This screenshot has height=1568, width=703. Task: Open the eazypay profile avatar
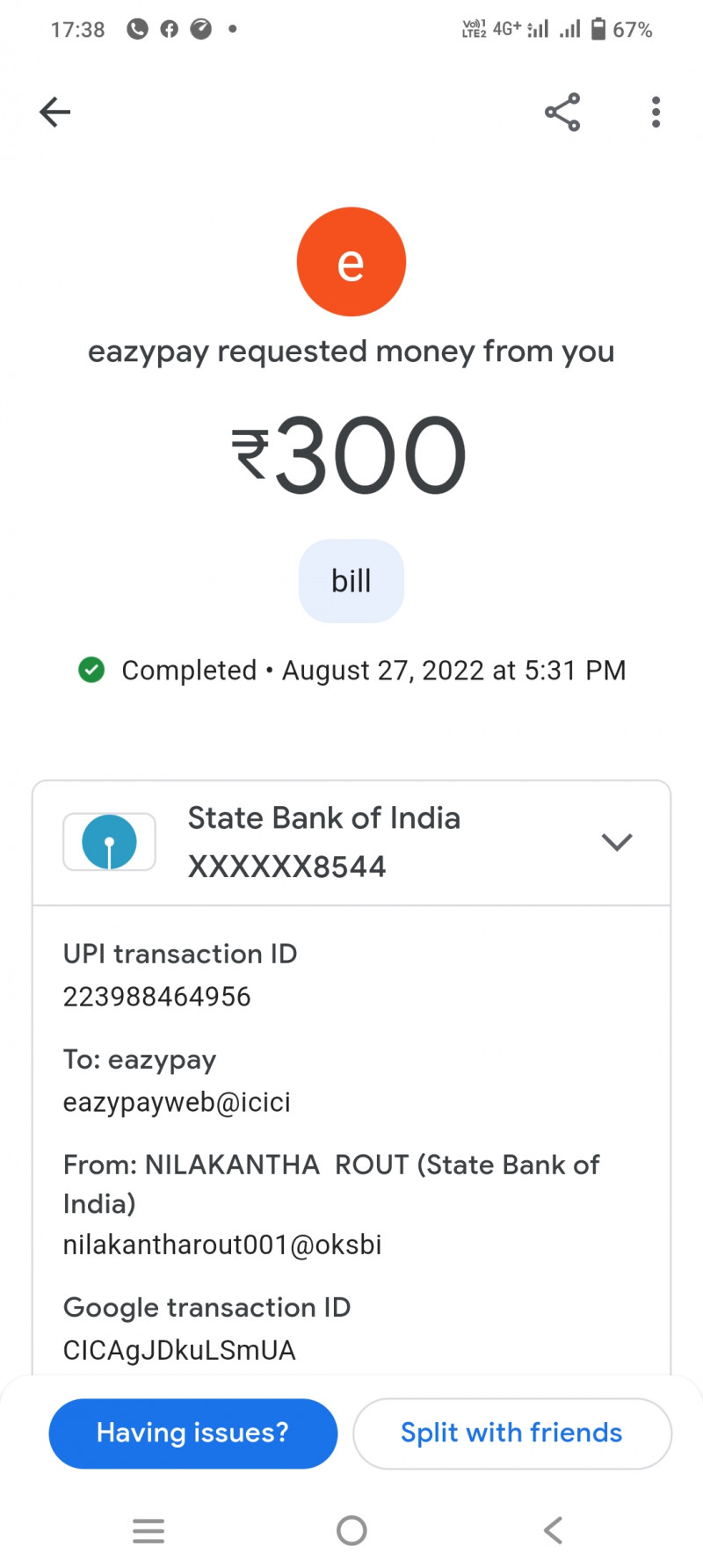351,262
